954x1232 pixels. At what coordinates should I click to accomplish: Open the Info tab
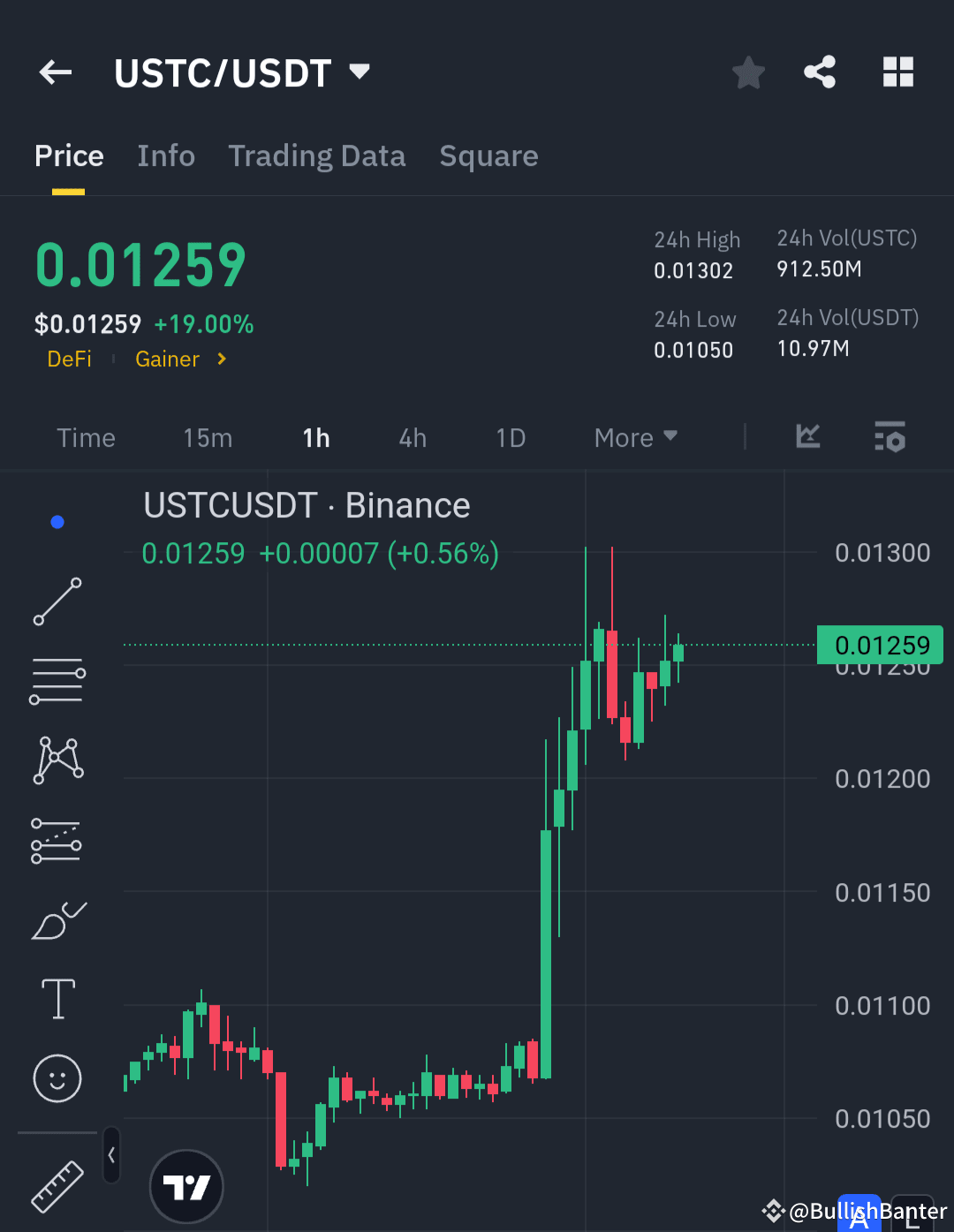(x=166, y=155)
